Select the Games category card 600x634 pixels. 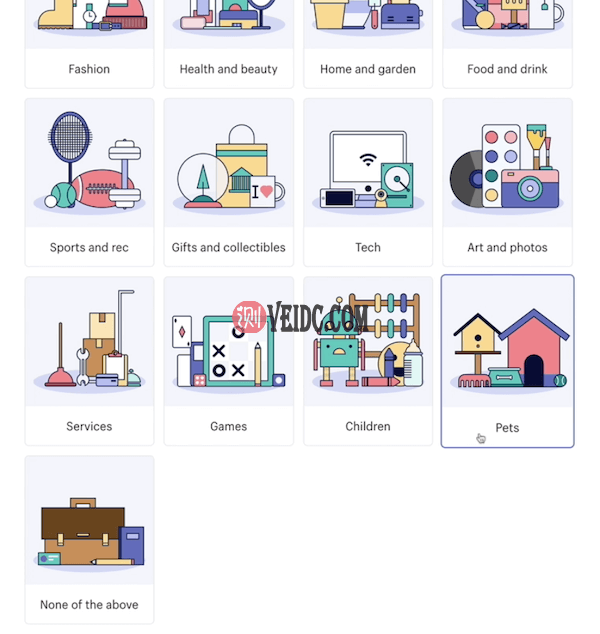tap(228, 361)
